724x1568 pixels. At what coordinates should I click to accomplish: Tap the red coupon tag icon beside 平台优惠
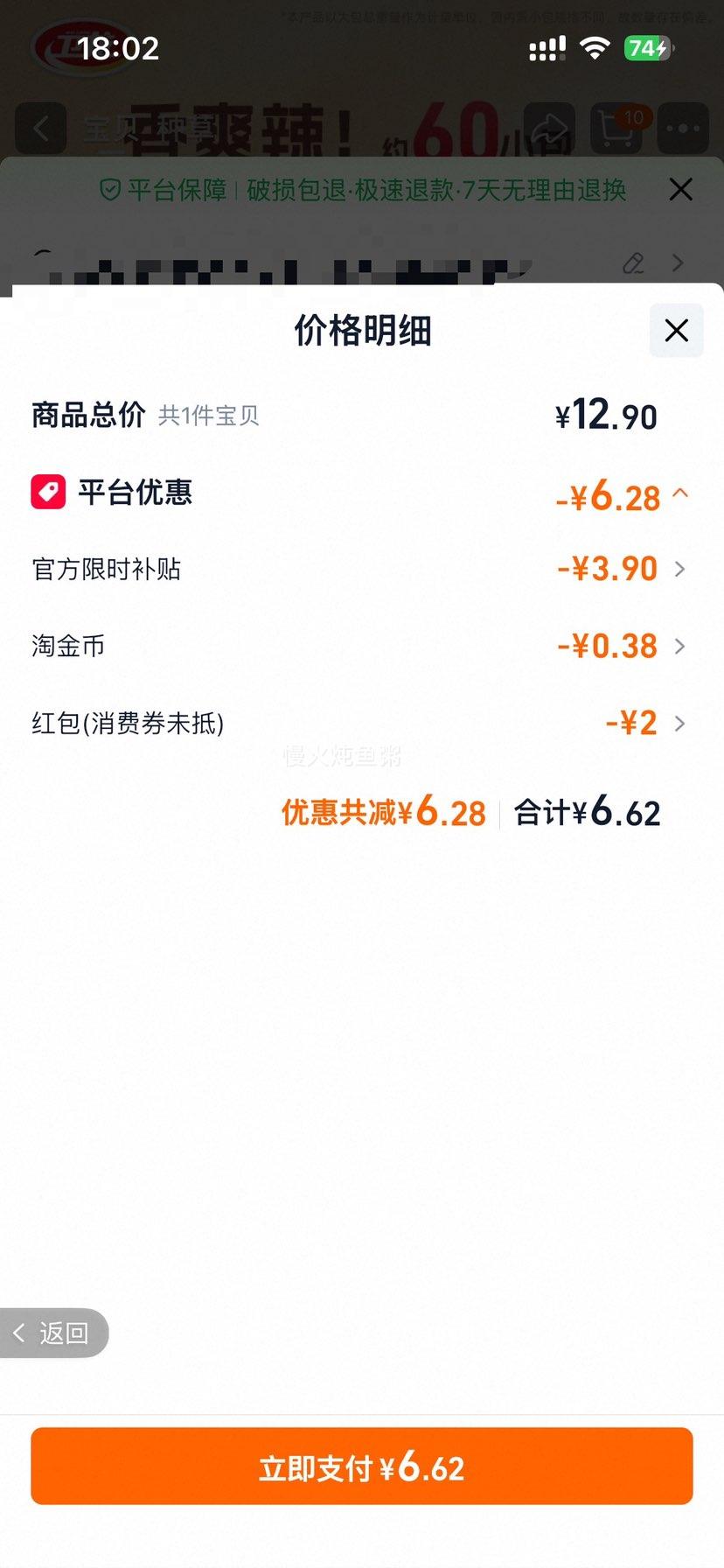pyautogui.click(x=48, y=492)
